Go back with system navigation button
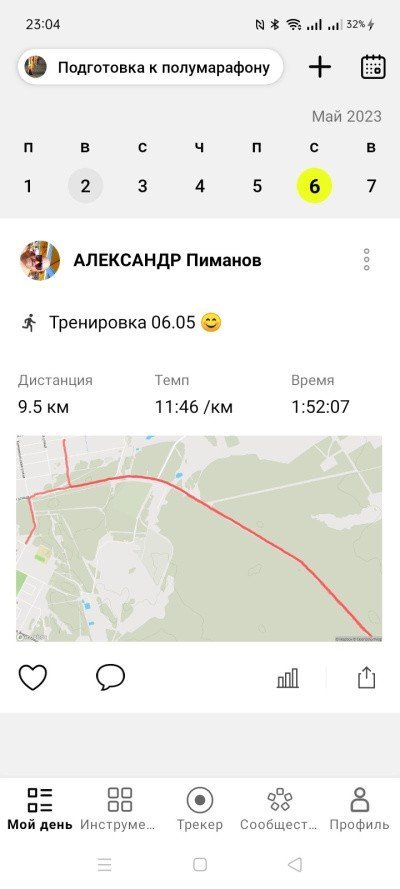The width and height of the screenshot is (400, 889). [294, 864]
